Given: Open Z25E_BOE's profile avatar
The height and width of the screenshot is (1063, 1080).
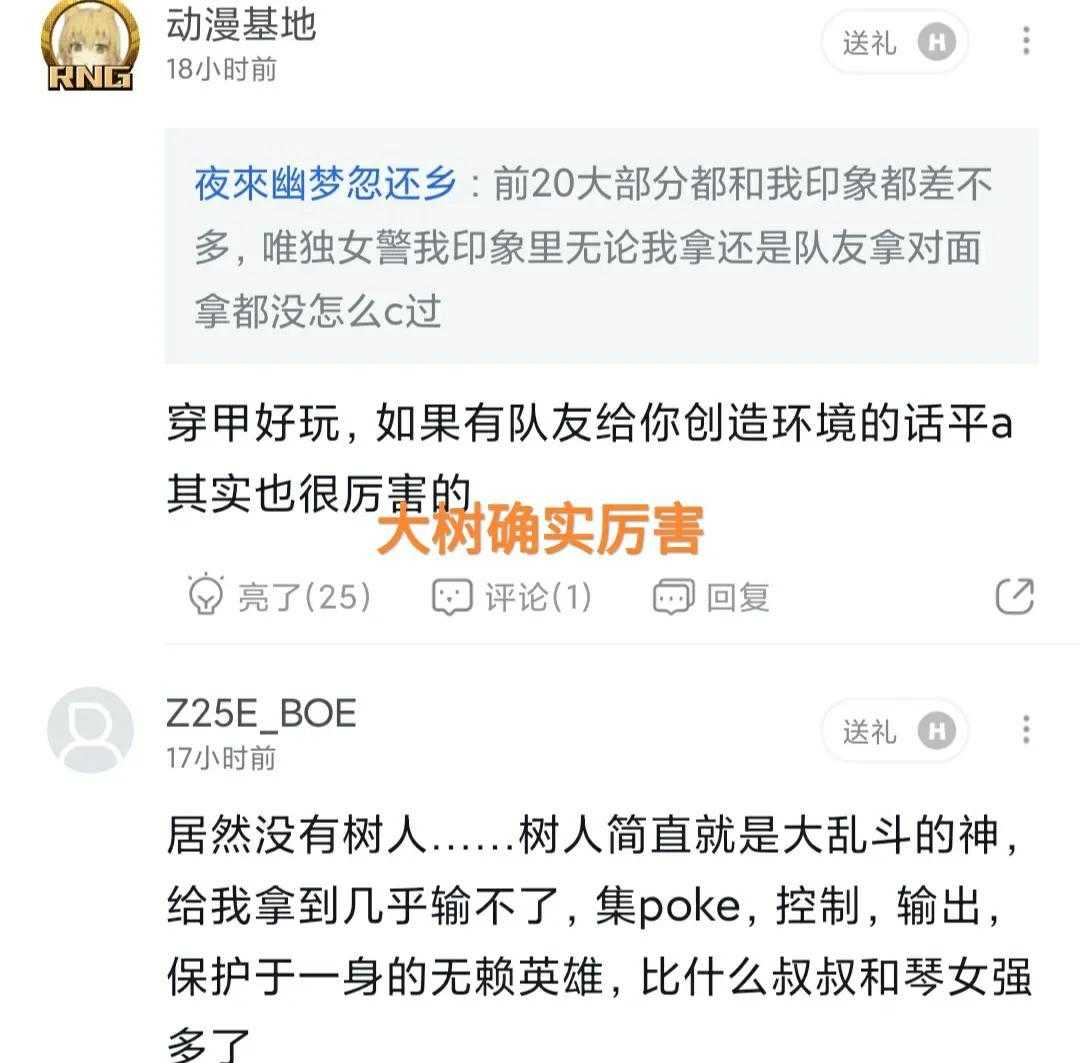Looking at the screenshot, I should click(90, 729).
